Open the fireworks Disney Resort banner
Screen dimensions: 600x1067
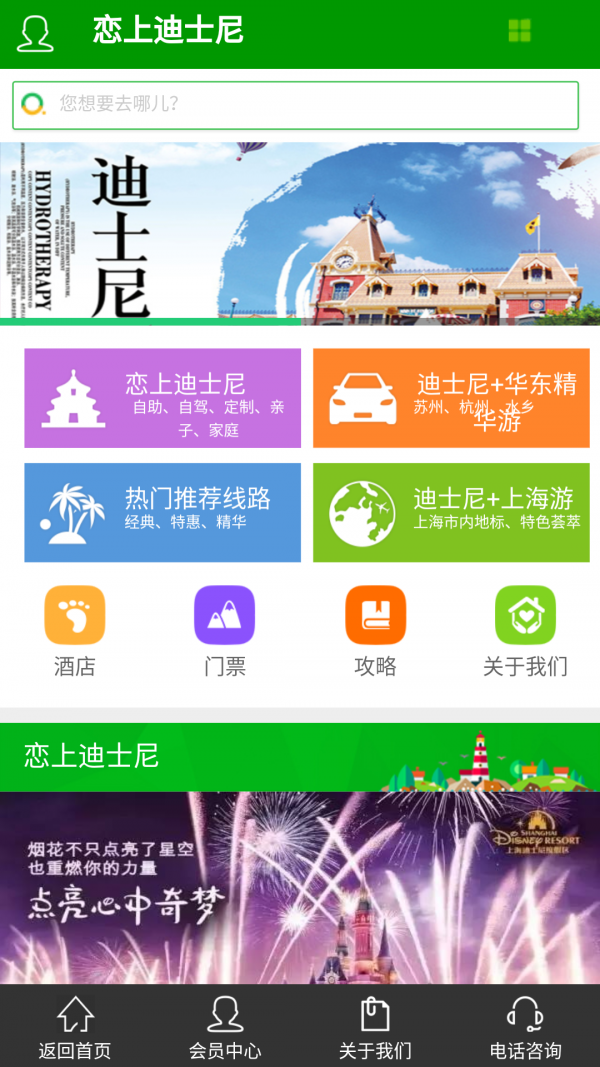coord(300,887)
